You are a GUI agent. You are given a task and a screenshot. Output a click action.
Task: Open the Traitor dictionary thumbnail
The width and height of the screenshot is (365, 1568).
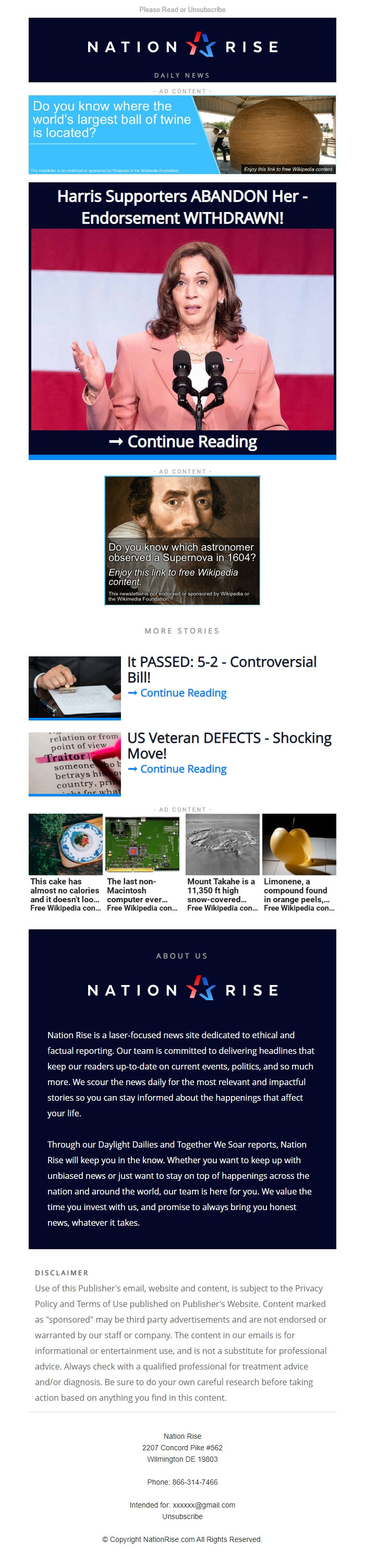[75, 763]
